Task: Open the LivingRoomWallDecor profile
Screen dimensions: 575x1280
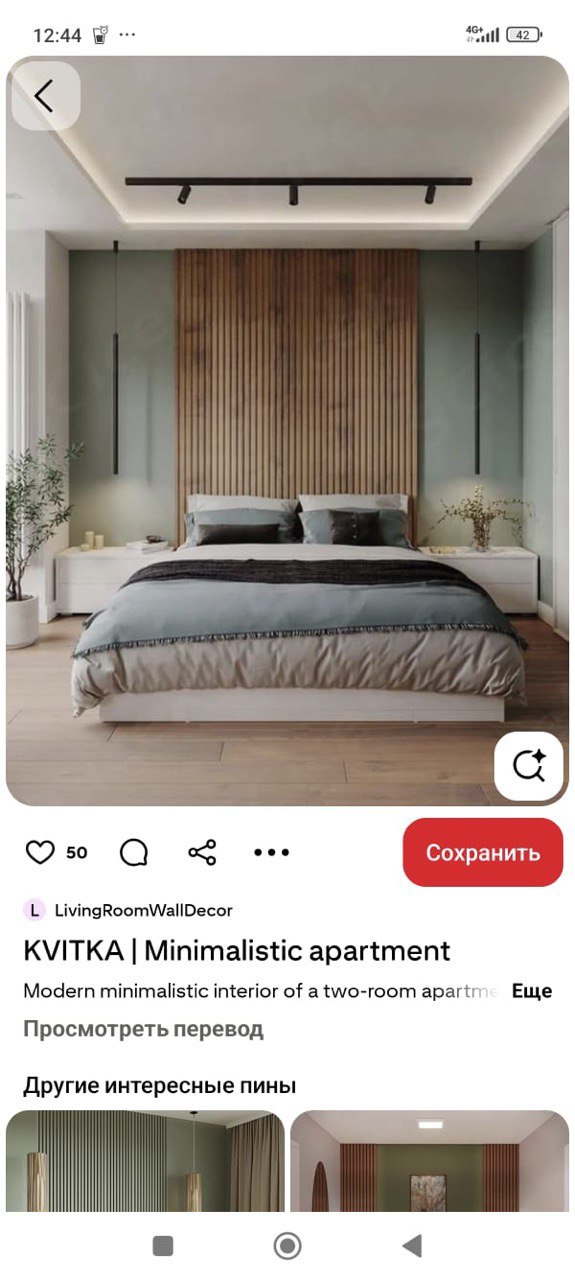Action: 128,910
